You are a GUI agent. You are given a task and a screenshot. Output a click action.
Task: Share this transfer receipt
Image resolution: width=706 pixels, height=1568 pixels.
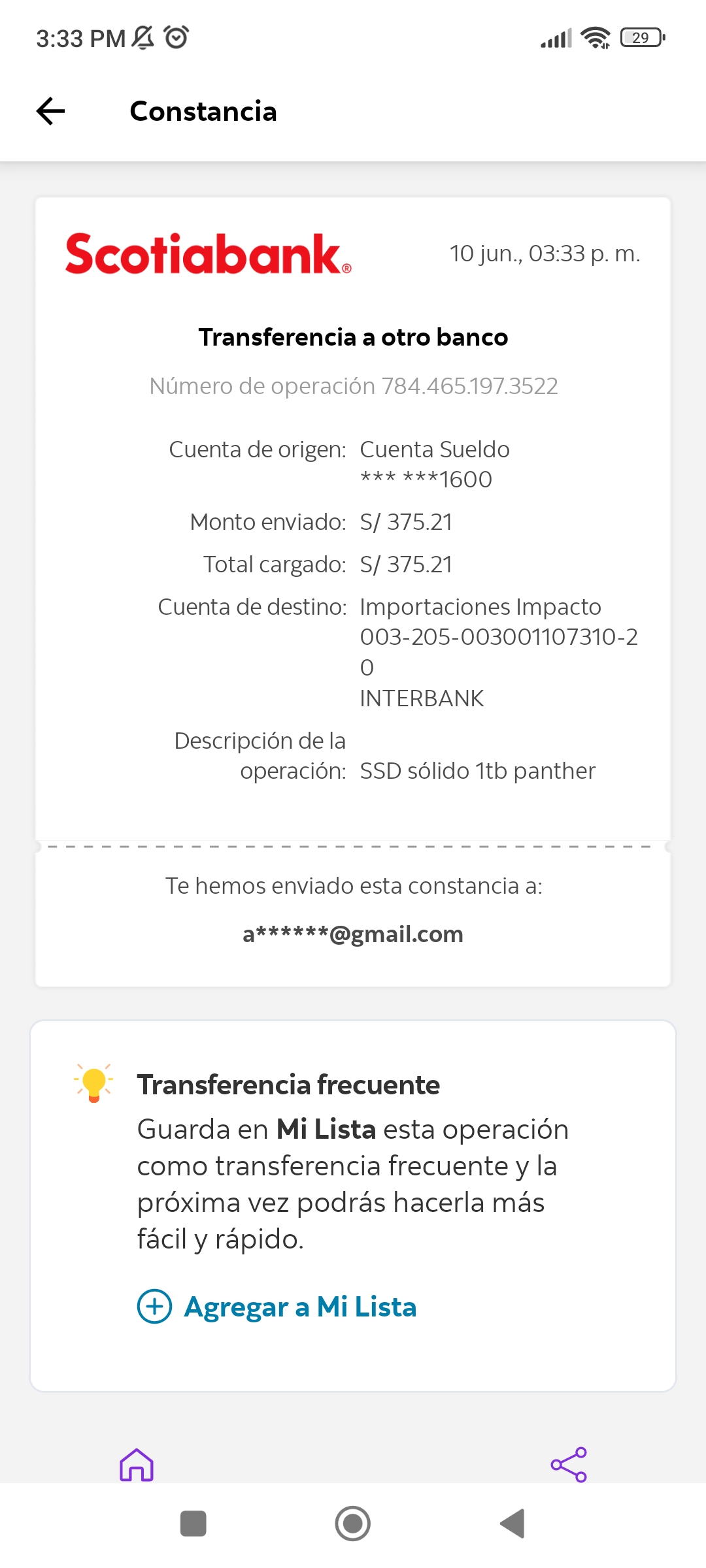coord(569,1465)
